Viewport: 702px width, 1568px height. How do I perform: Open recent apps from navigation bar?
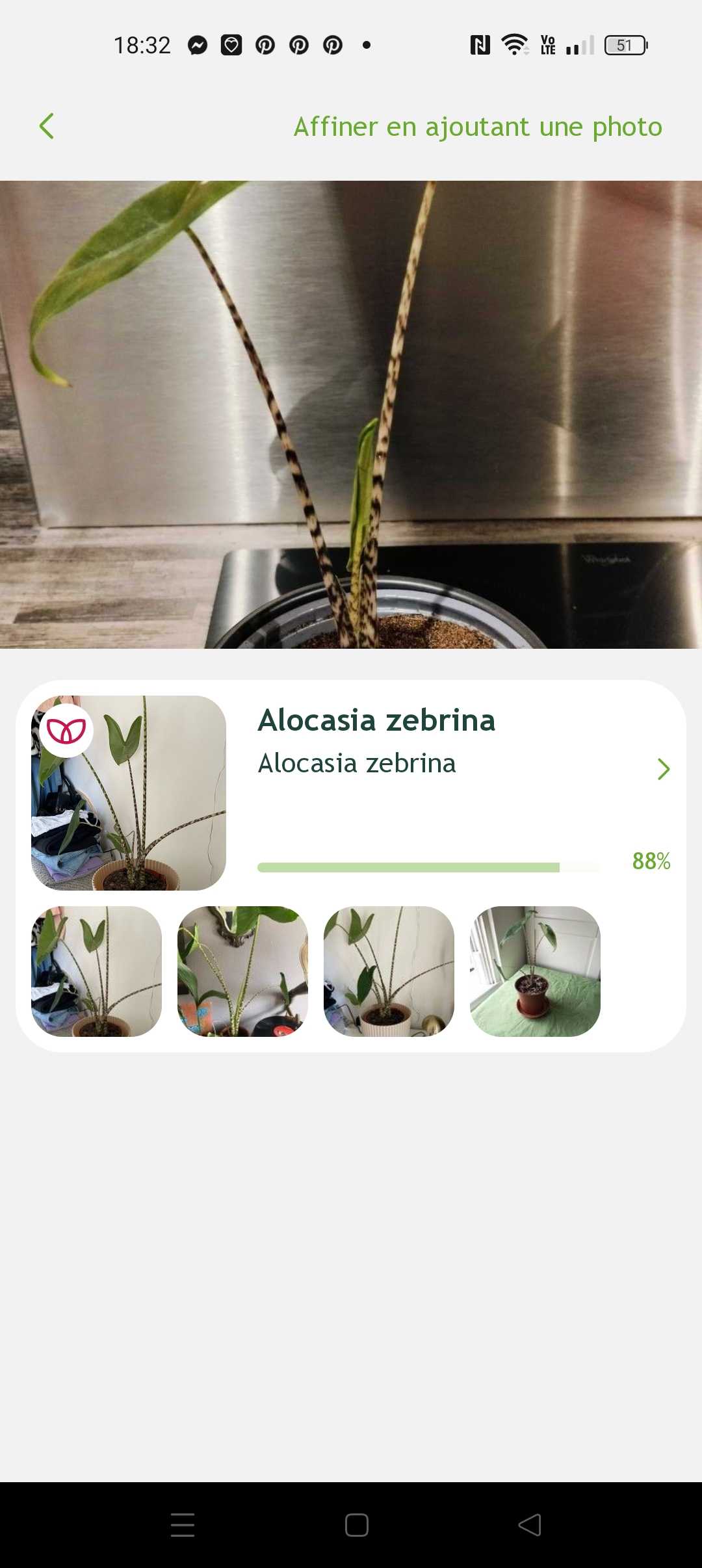click(x=183, y=1525)
